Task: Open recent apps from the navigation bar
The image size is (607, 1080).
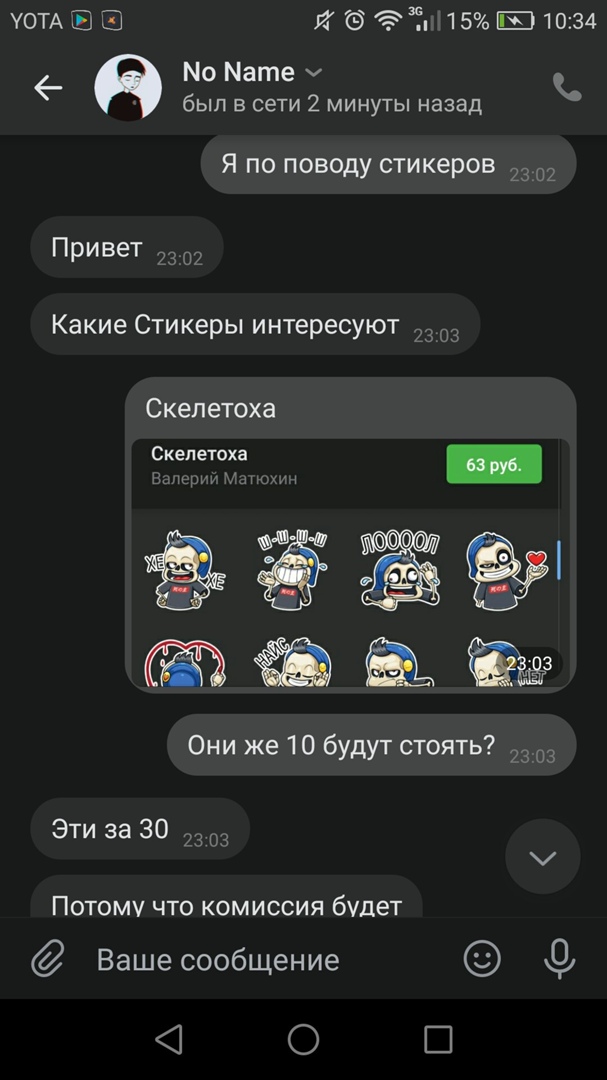Action: coord(438,1040)
